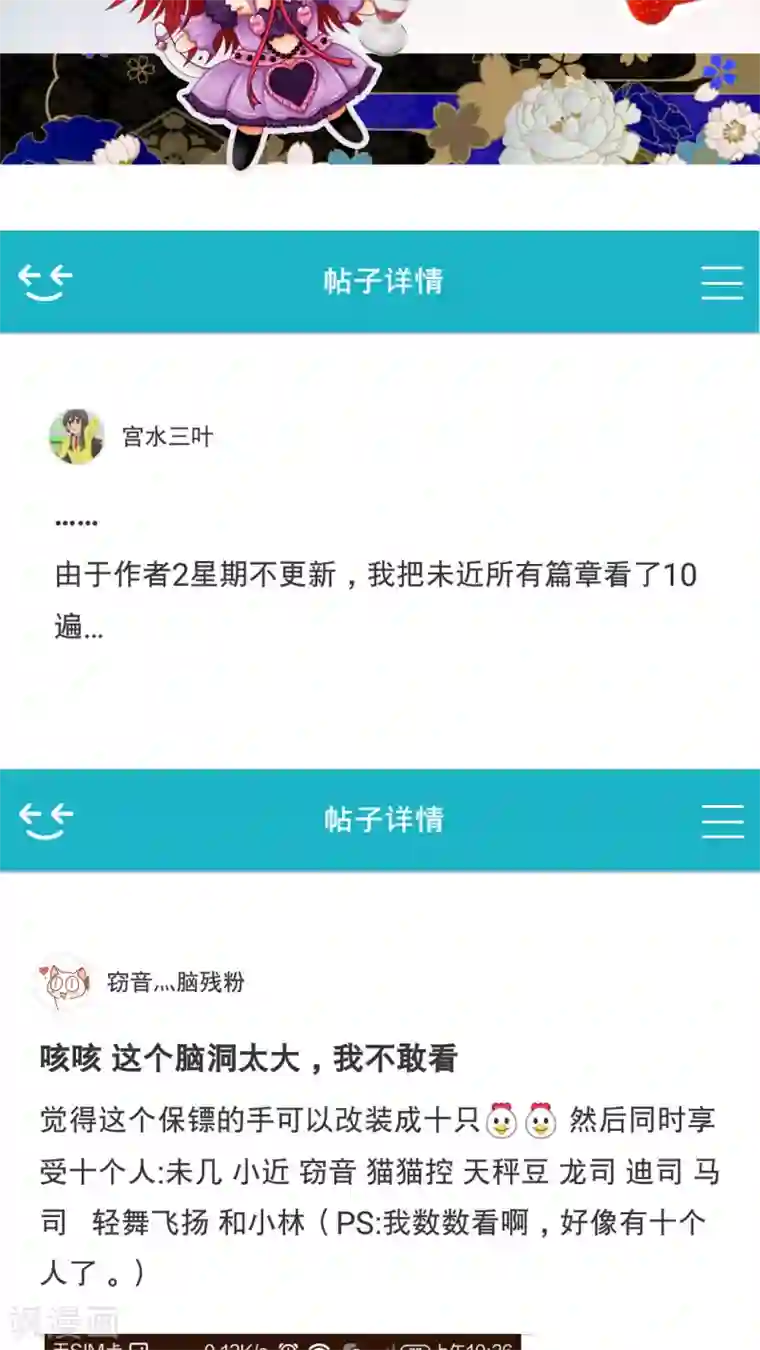Screen dimensions: 760x1350
Task: Tap the cat avatar of 窃音灬脑残粉
Action: click(x=63, y=982)
